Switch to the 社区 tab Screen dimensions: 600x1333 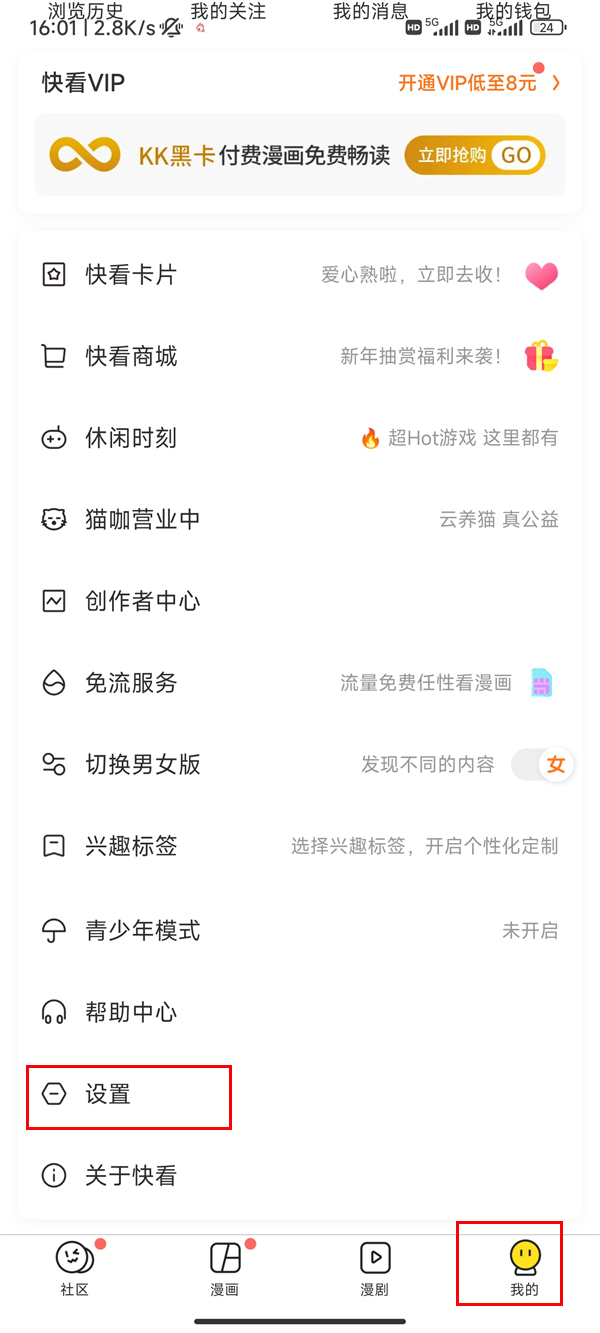[x=75, y=1269]
